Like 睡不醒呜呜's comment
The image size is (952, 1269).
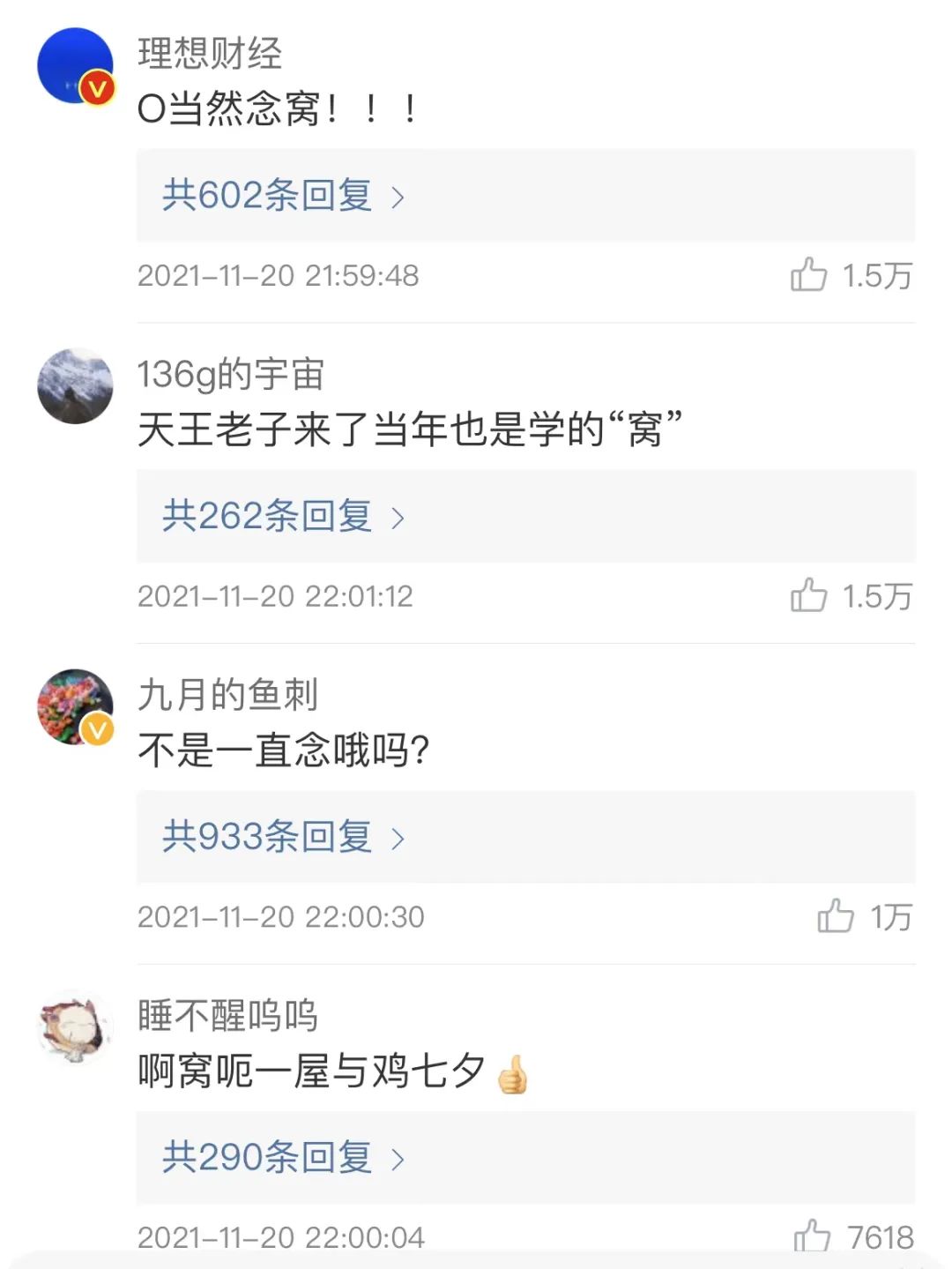(x=812, y=1236)
